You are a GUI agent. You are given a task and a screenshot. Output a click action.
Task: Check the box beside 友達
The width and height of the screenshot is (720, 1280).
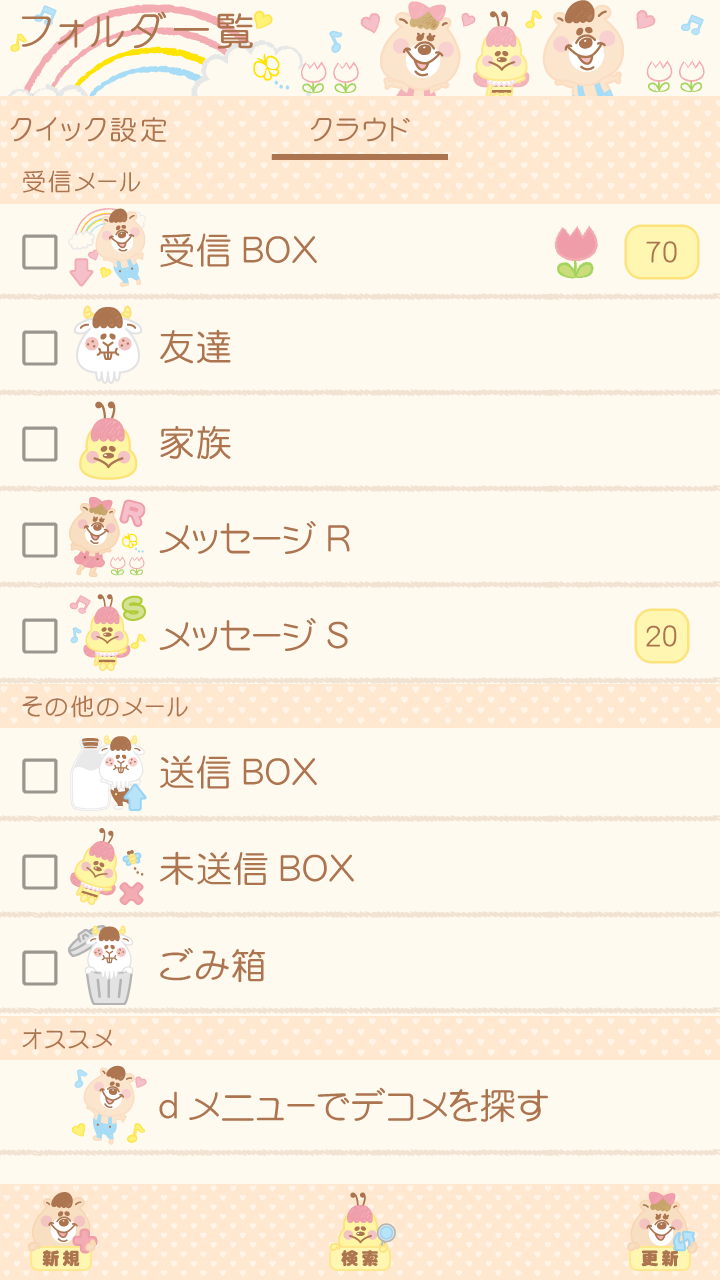coord(40,348)
